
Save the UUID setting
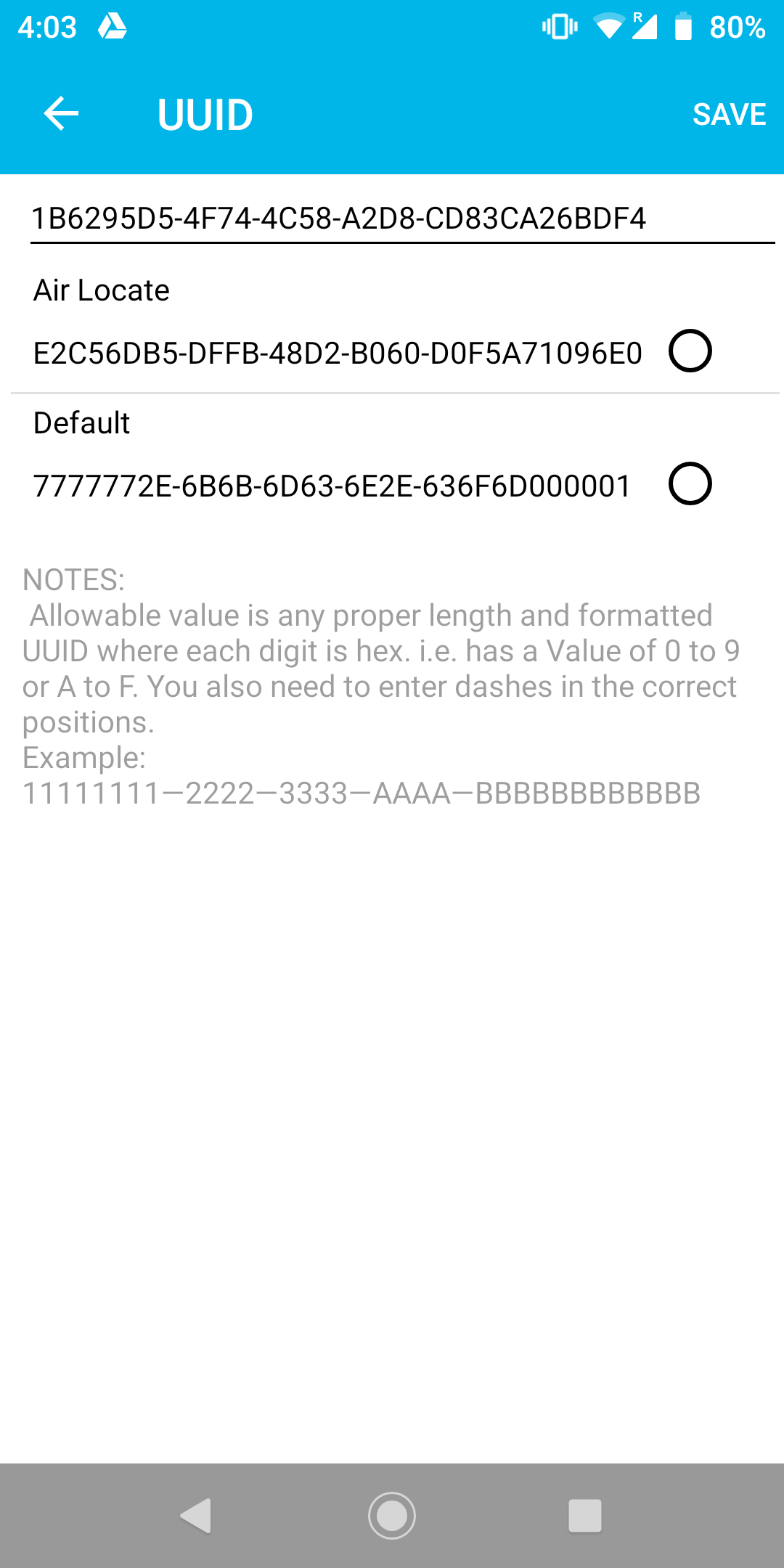click(729, 114)
